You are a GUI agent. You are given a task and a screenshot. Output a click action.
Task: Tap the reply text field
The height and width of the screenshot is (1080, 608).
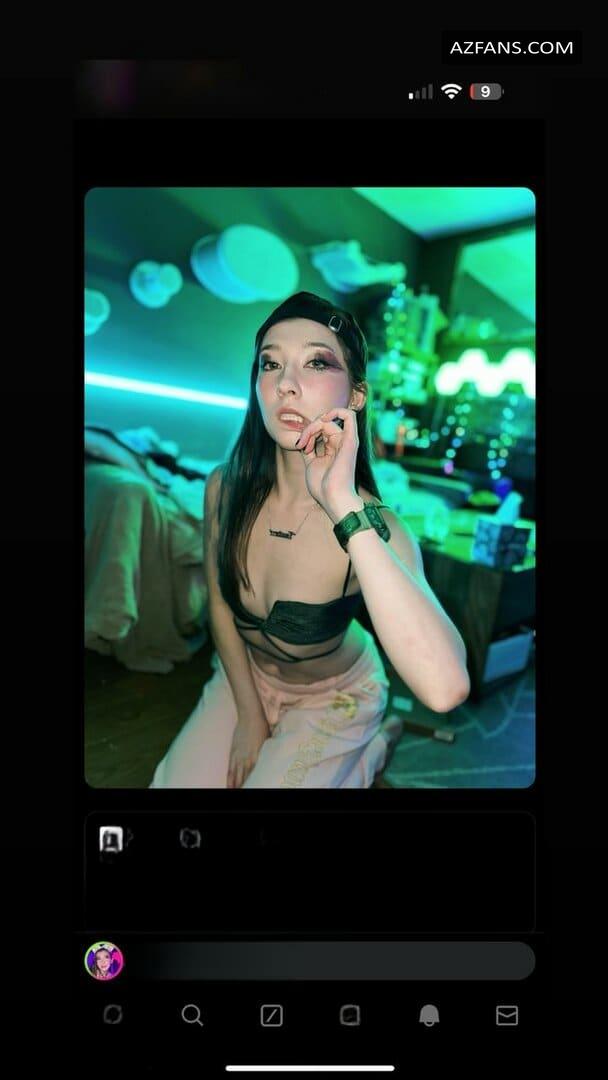[x=333, y=961]
